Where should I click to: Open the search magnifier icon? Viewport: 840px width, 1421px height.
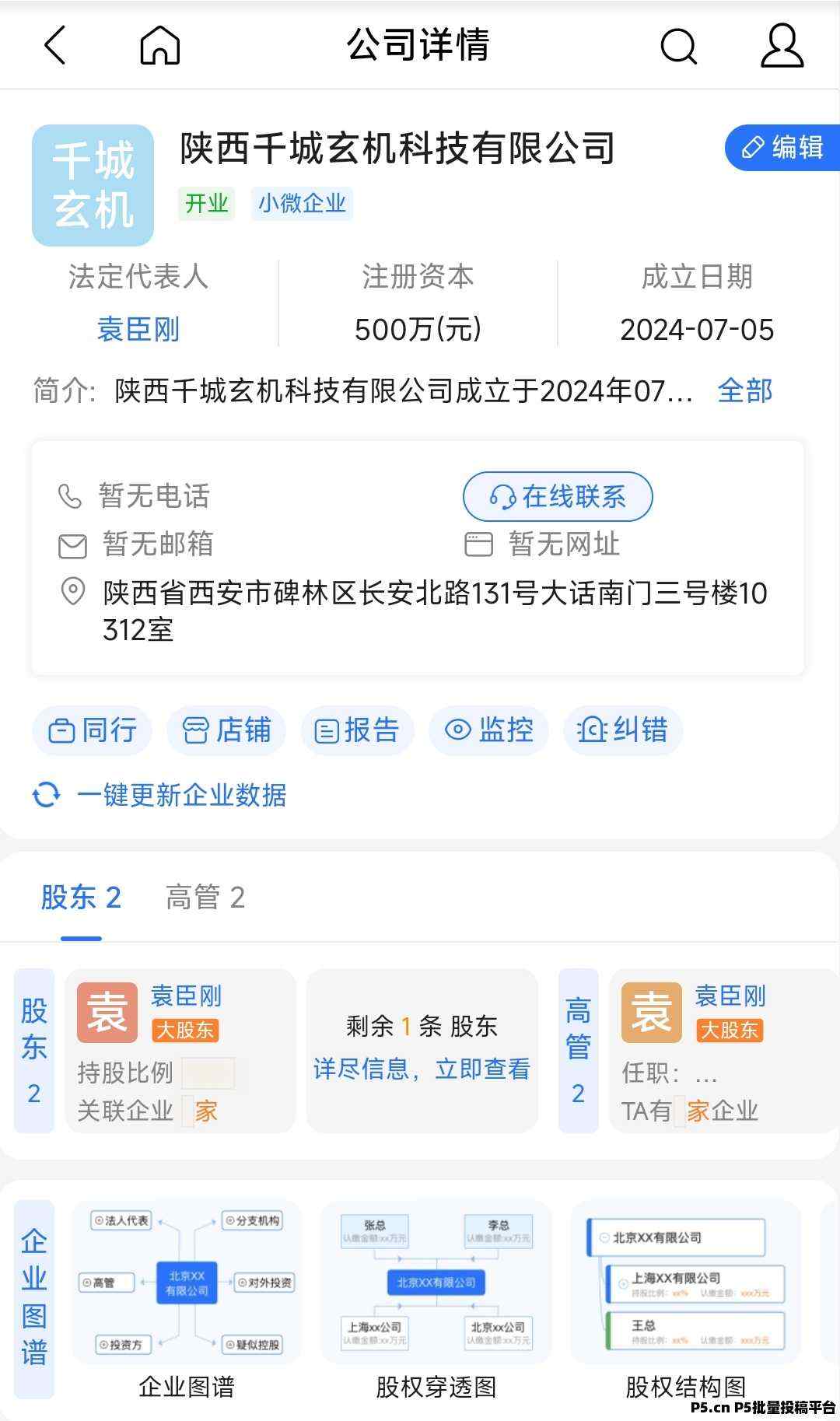[678, 45]
